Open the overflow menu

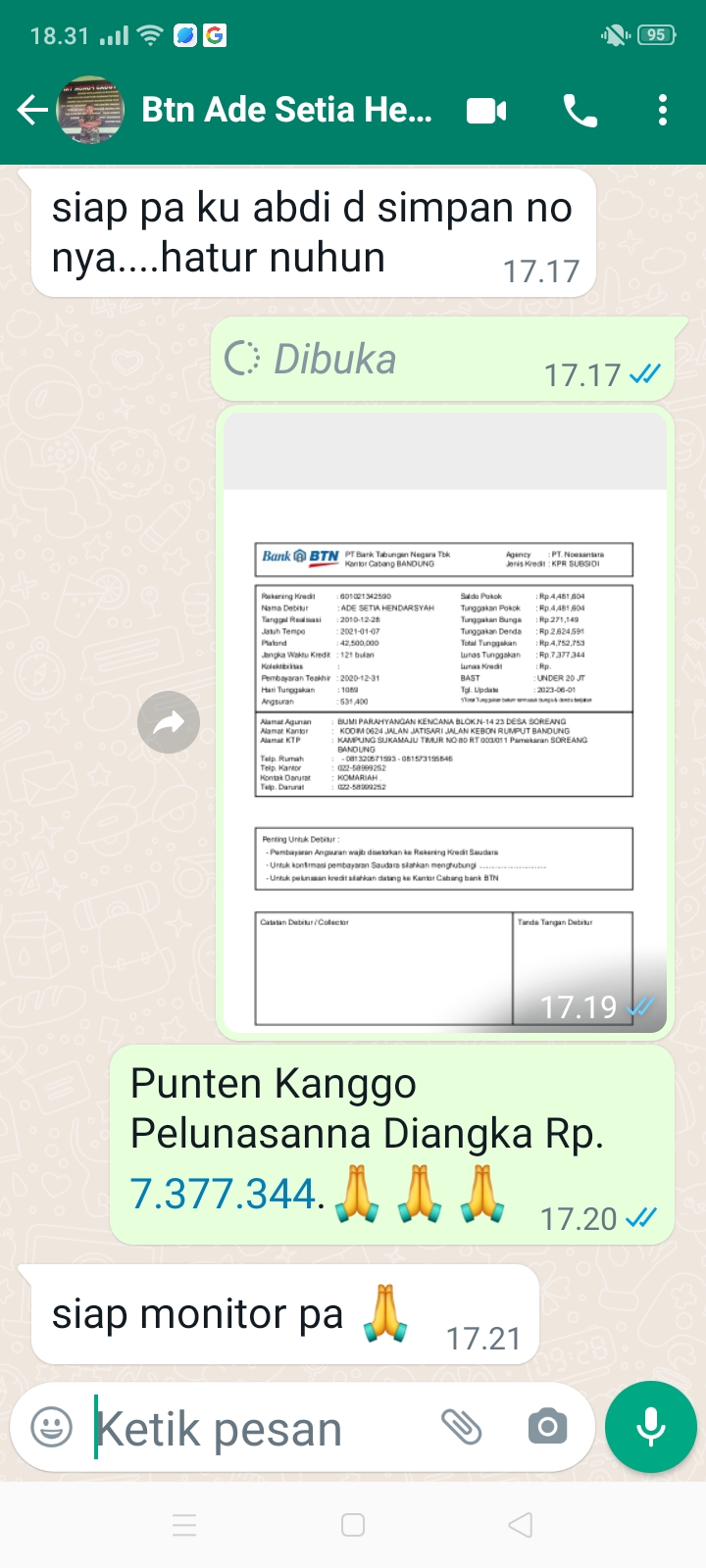click(x=663, y=111)
